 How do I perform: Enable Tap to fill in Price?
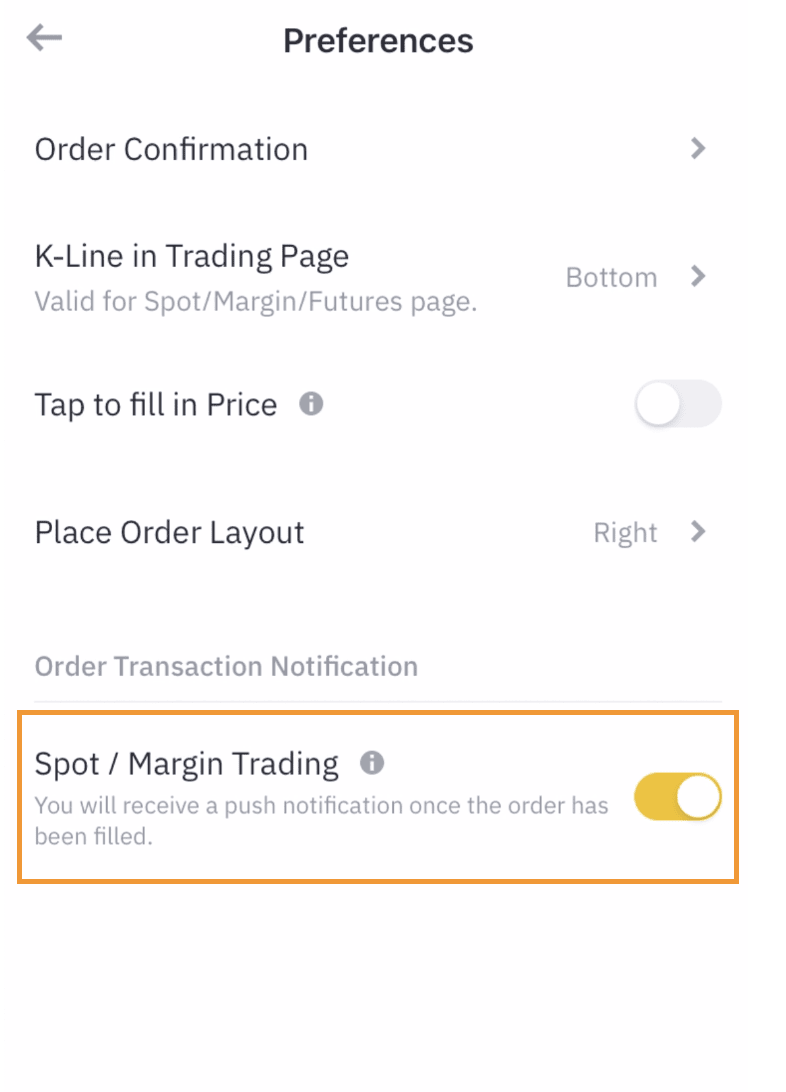pos(677,405)
